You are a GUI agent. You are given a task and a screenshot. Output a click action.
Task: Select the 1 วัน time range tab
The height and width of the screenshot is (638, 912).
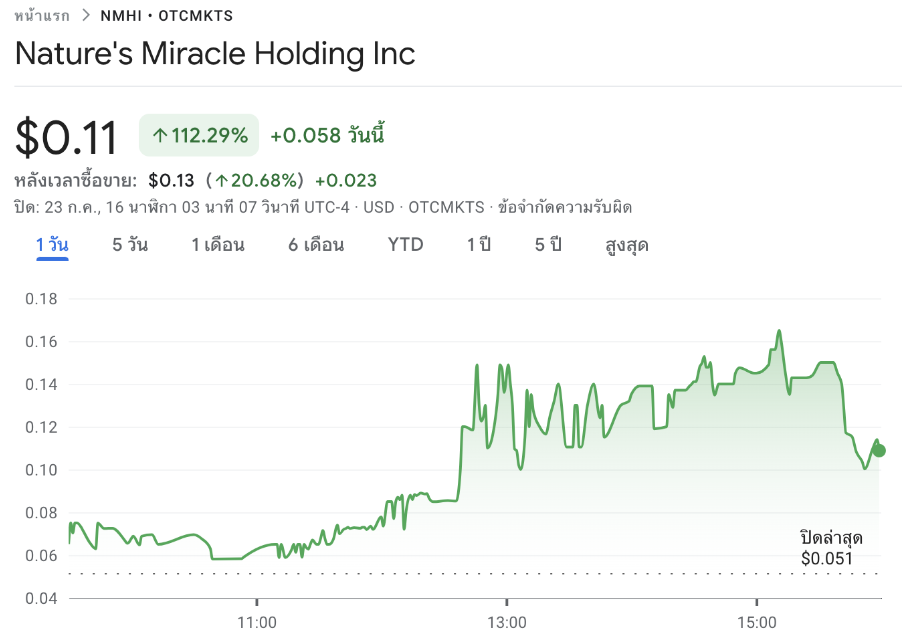[52, 245]
